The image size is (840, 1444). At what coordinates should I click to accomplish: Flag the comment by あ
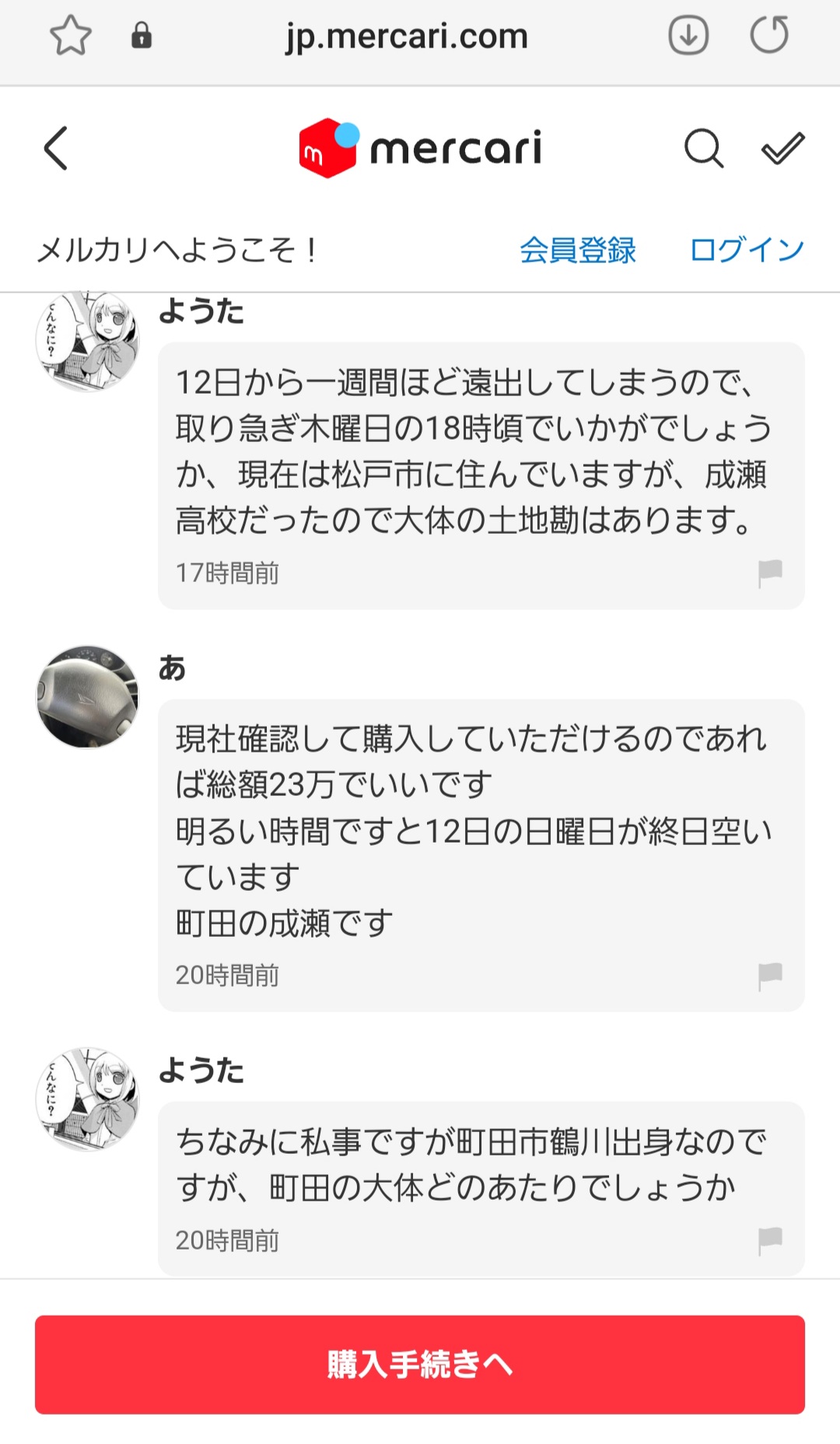tap(770, 976)
